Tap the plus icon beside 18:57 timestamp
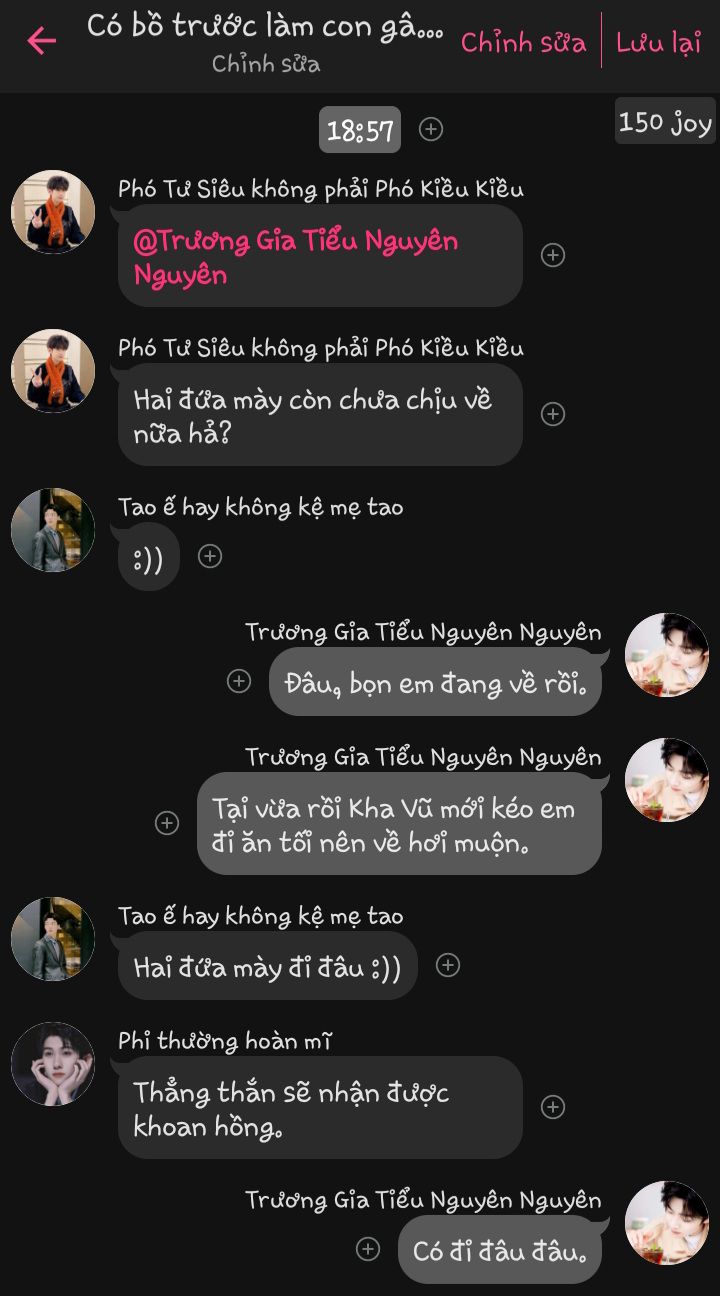 431,129
